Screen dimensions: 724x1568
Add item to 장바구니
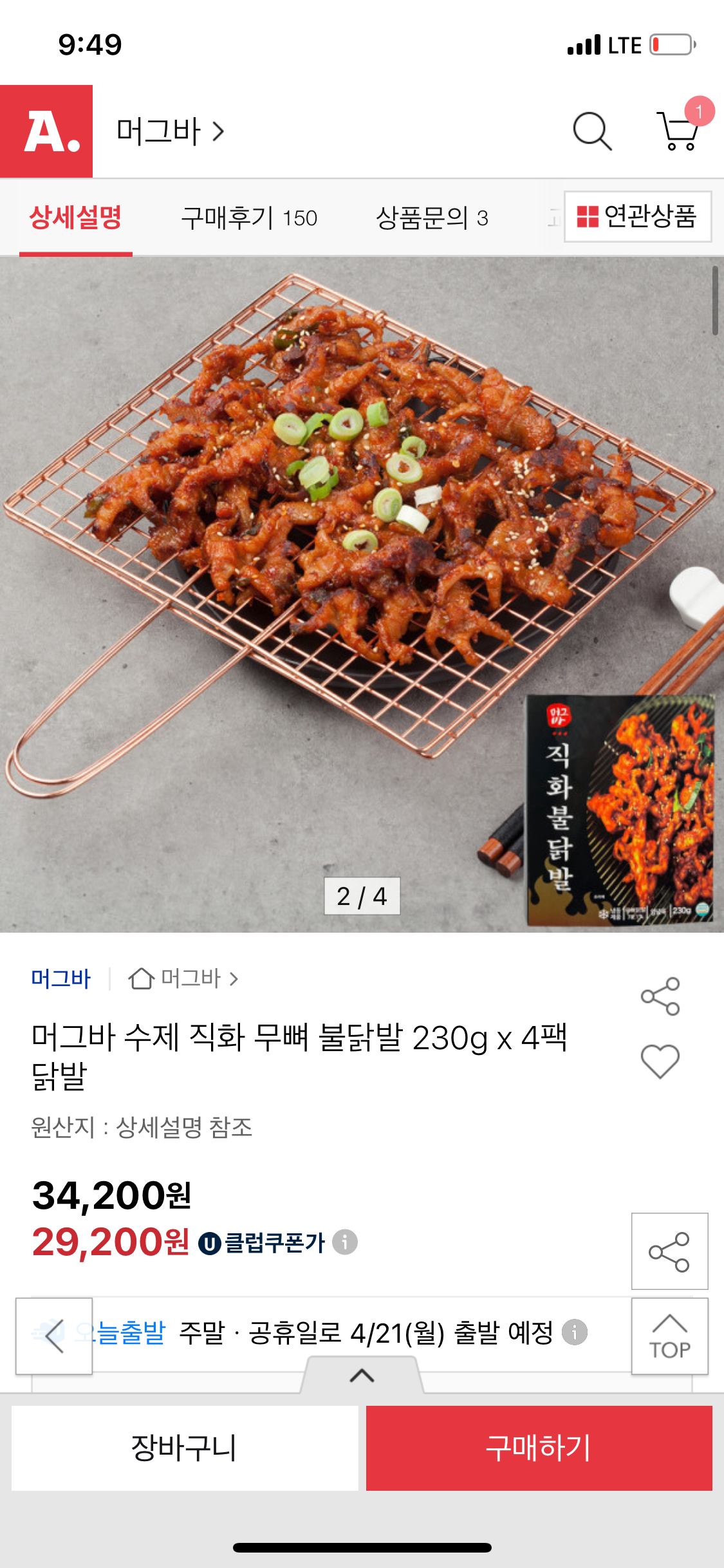pos(185,1448)
